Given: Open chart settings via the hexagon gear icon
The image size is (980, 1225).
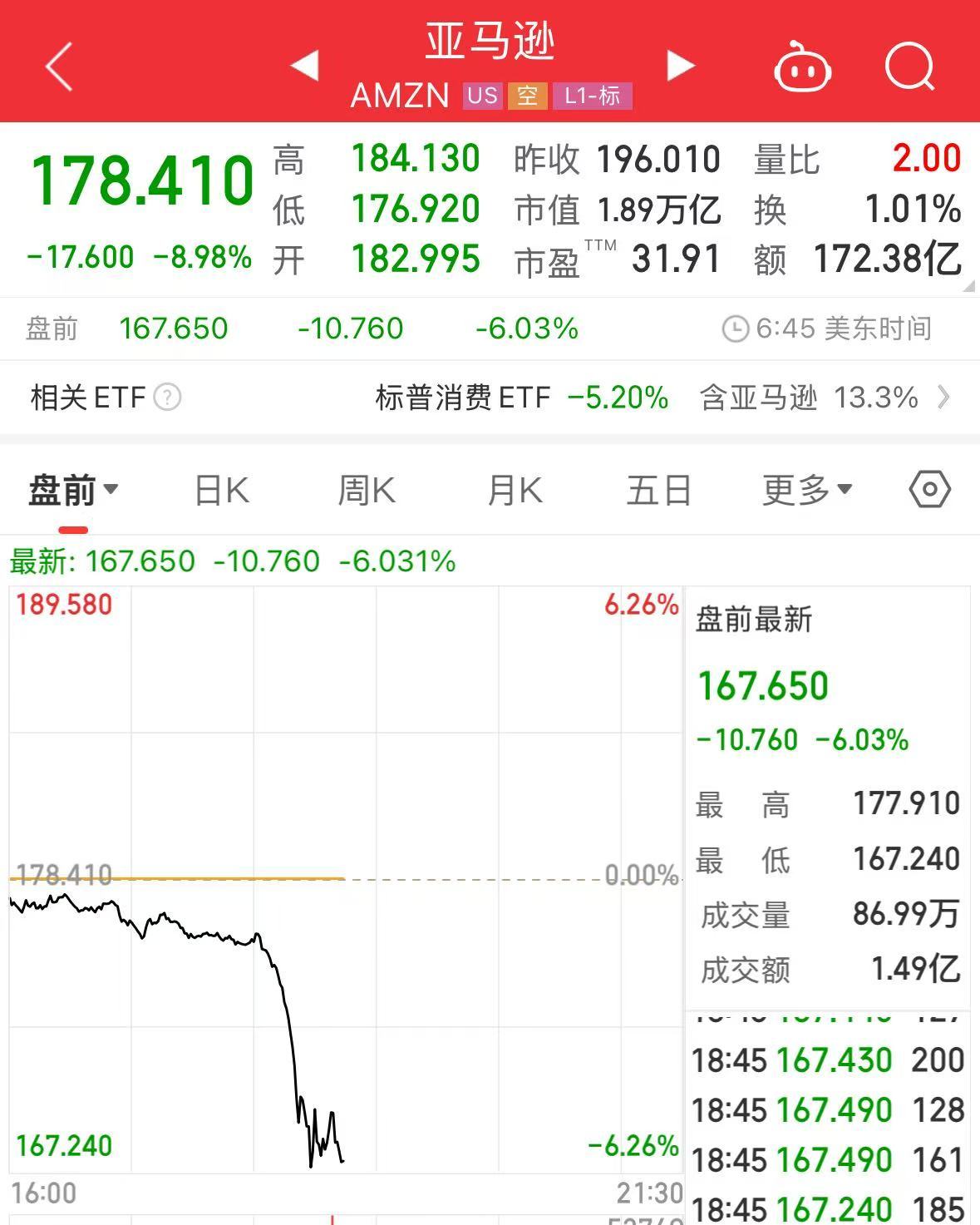Looking at the screenshot, I should (x=928, y=490).
